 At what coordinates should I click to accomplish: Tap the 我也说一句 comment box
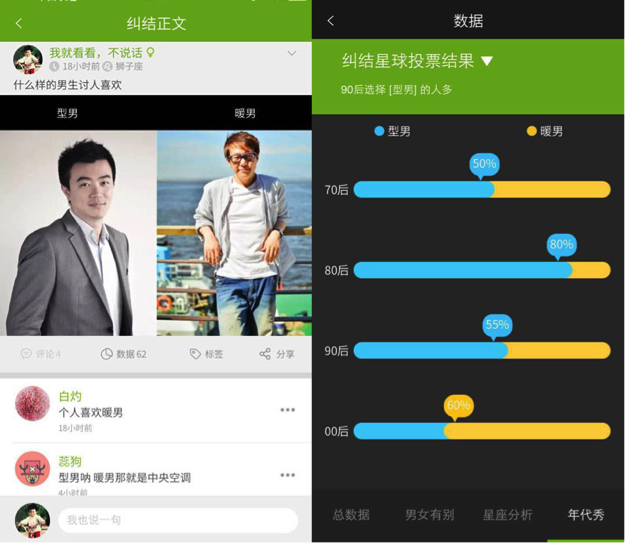tap(178, 520)
